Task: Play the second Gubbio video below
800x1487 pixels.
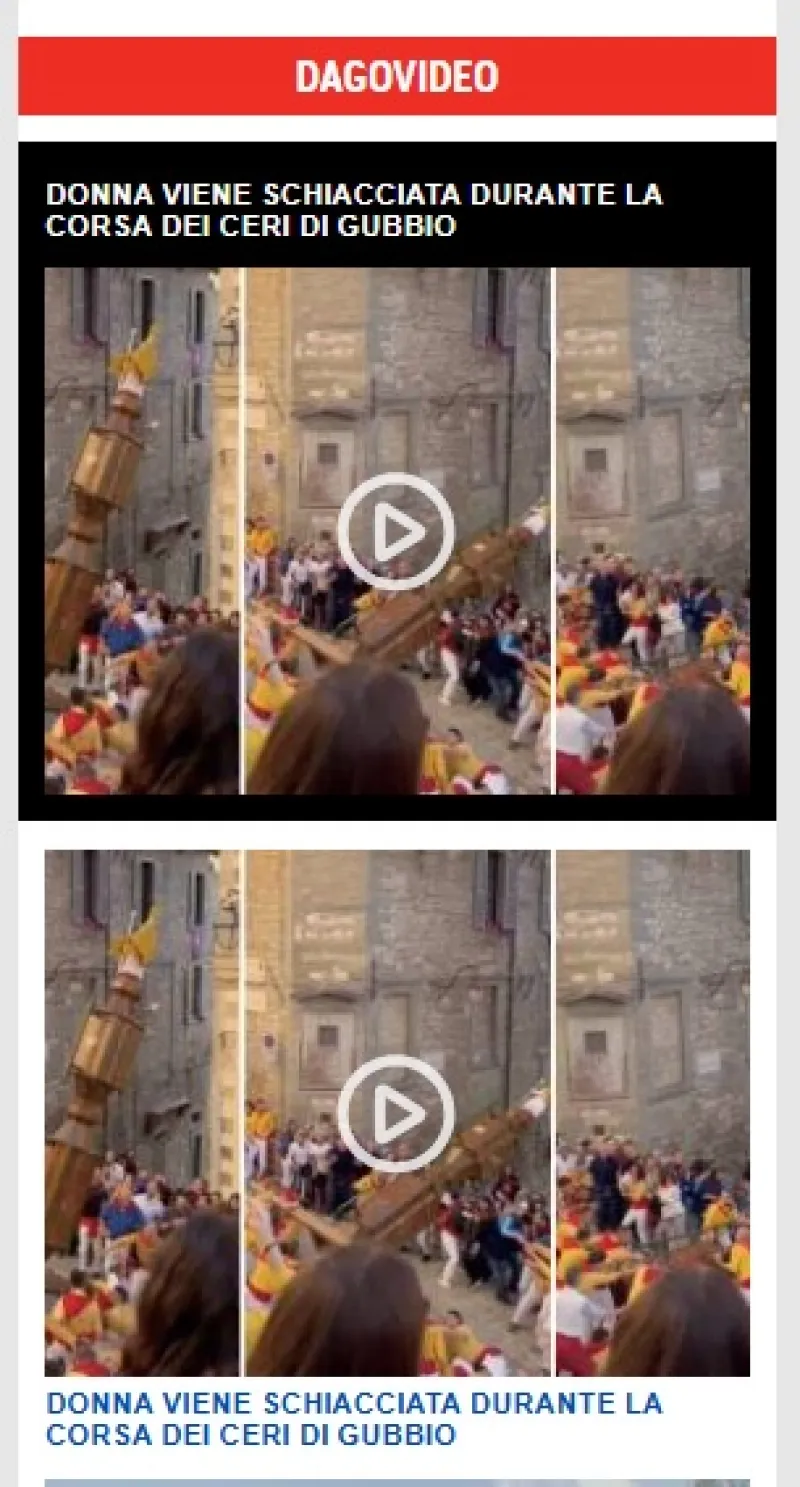Action: point(396,1114)
